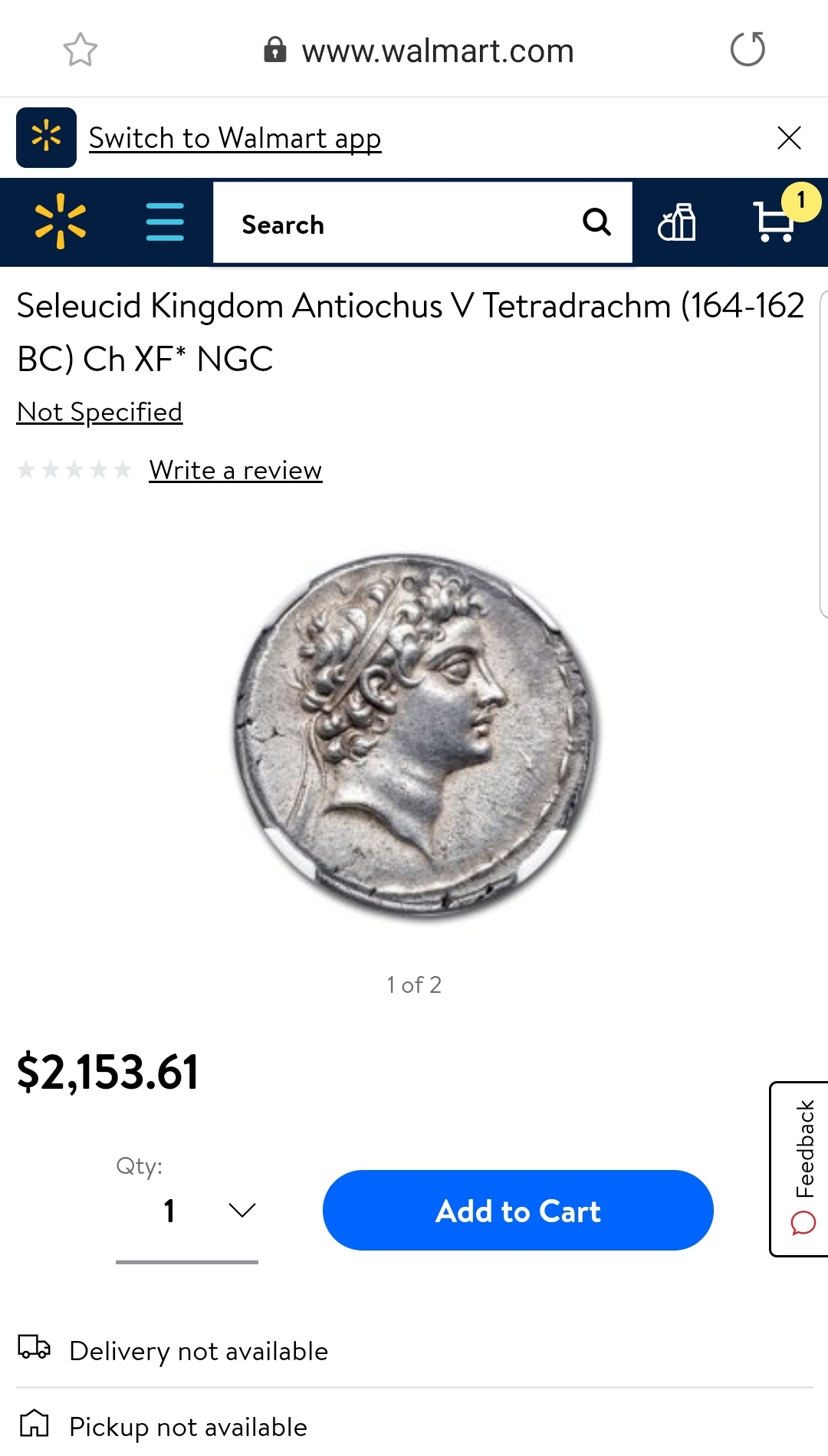The image size is (828, 1456).
Task: Tap the Search field
Action: click(x=399, y=224)
